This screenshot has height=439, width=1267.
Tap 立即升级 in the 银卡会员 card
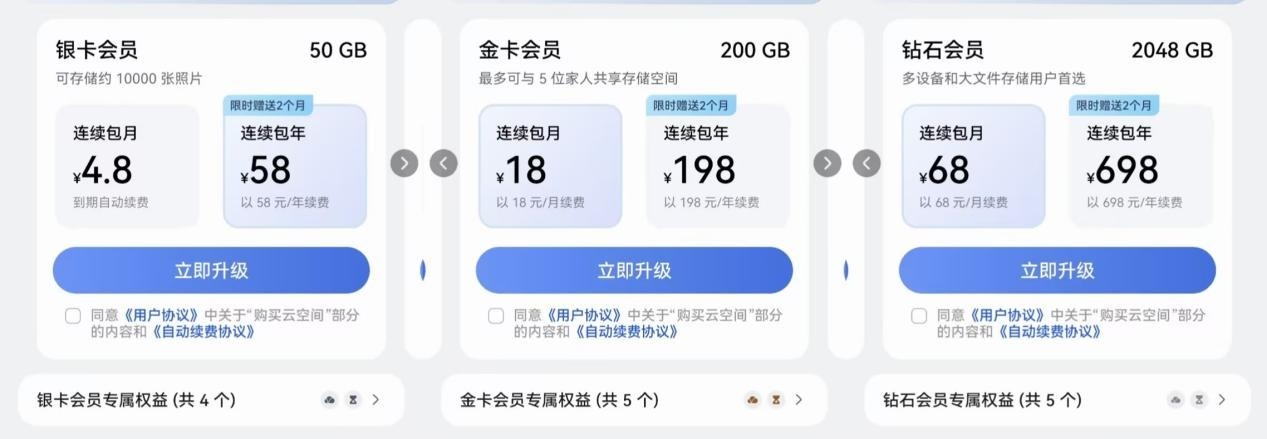(x=211, y=270)
